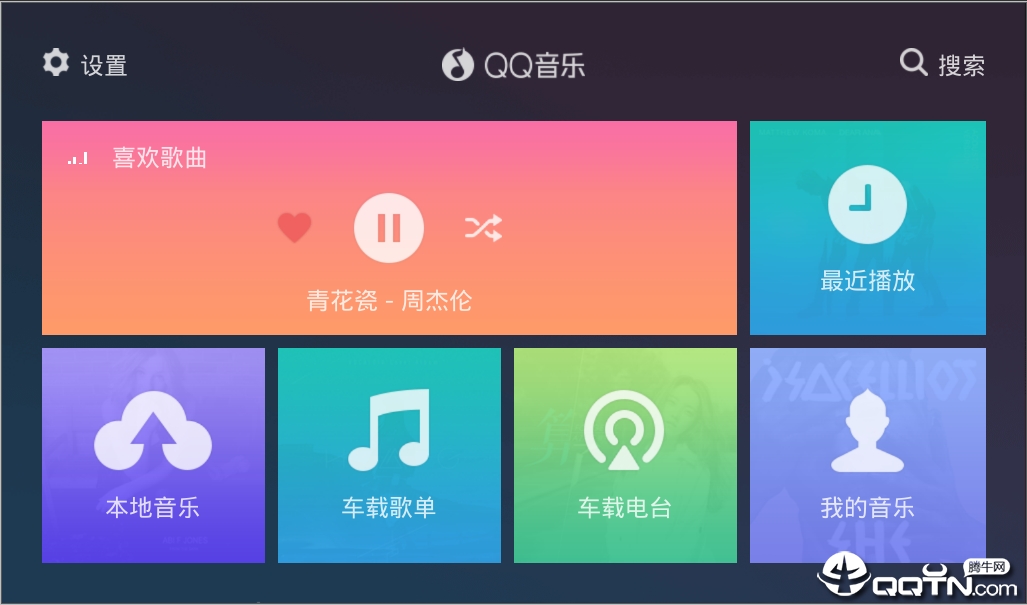The width and height of the screenshot is (1027, 605).
Task: Open the 我的音乐 tile
Action: pyautogui.click(x=867, y=455)
